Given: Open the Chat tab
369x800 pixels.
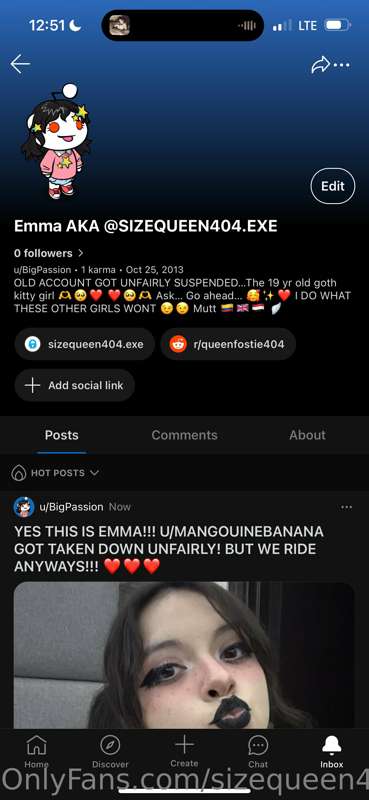Looking at the screenshot, I should (x=258, y=753).
